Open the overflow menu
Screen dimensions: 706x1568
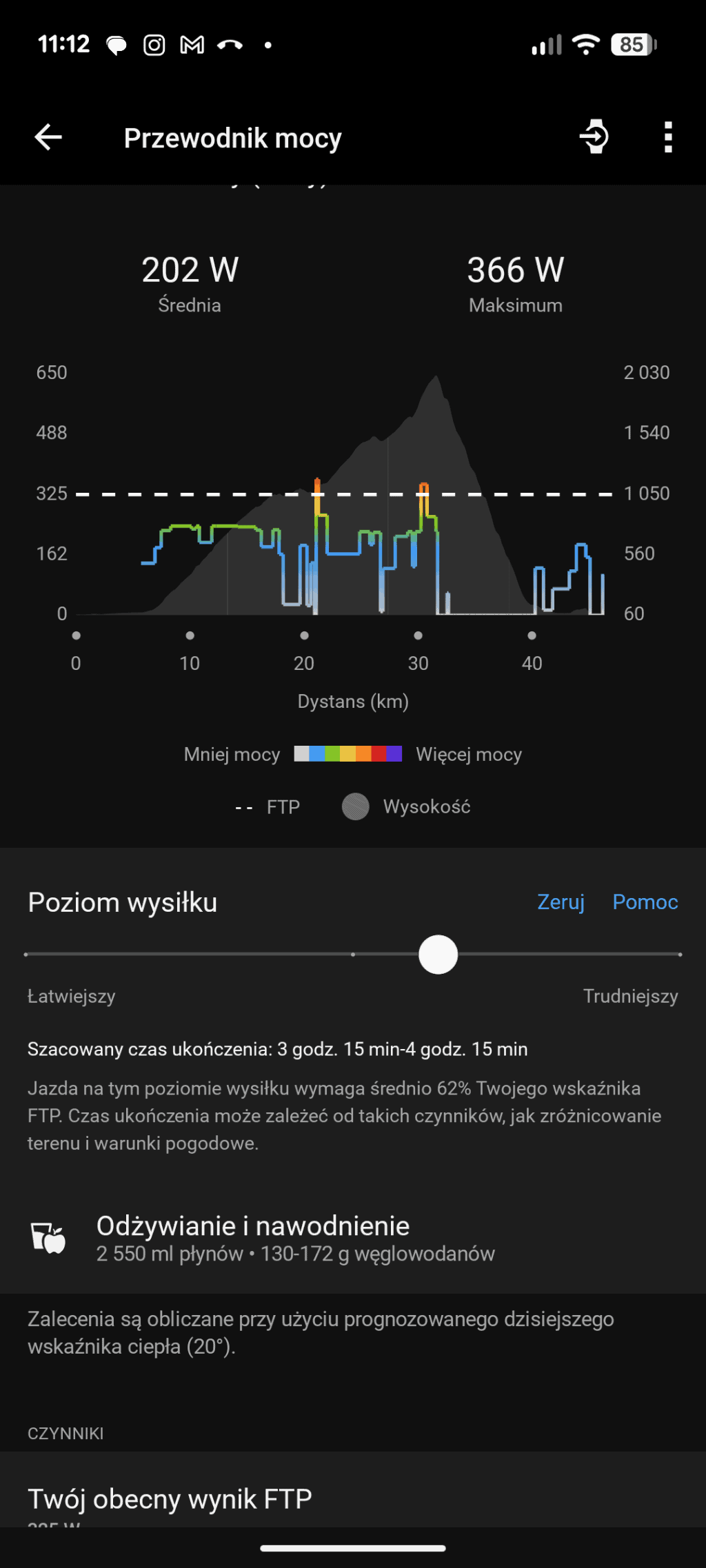[x=667, y=137]
